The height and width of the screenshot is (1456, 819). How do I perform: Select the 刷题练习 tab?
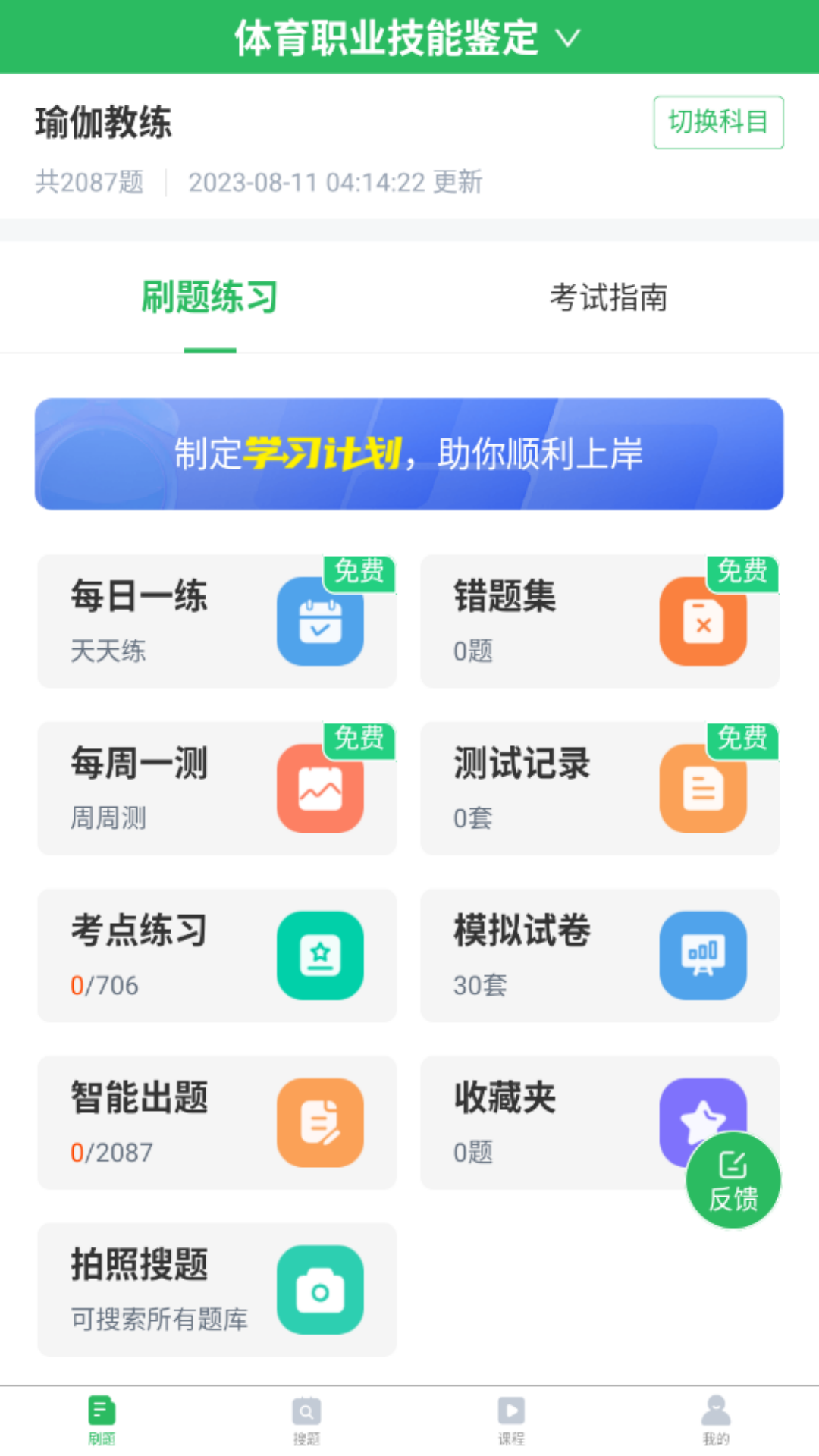209,297
